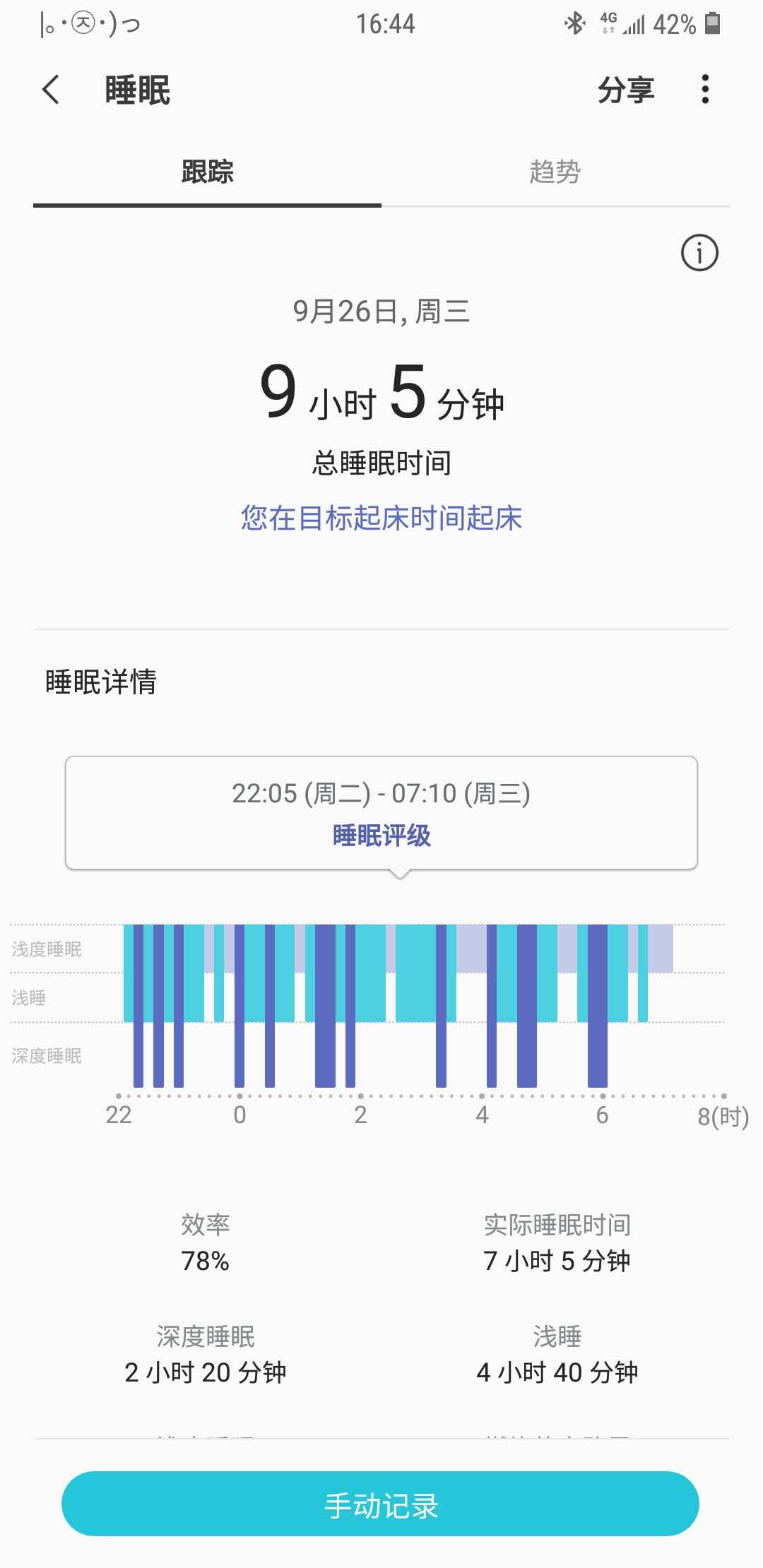
Task: Switch to the 趋势 tab
Action: point(555,172)
